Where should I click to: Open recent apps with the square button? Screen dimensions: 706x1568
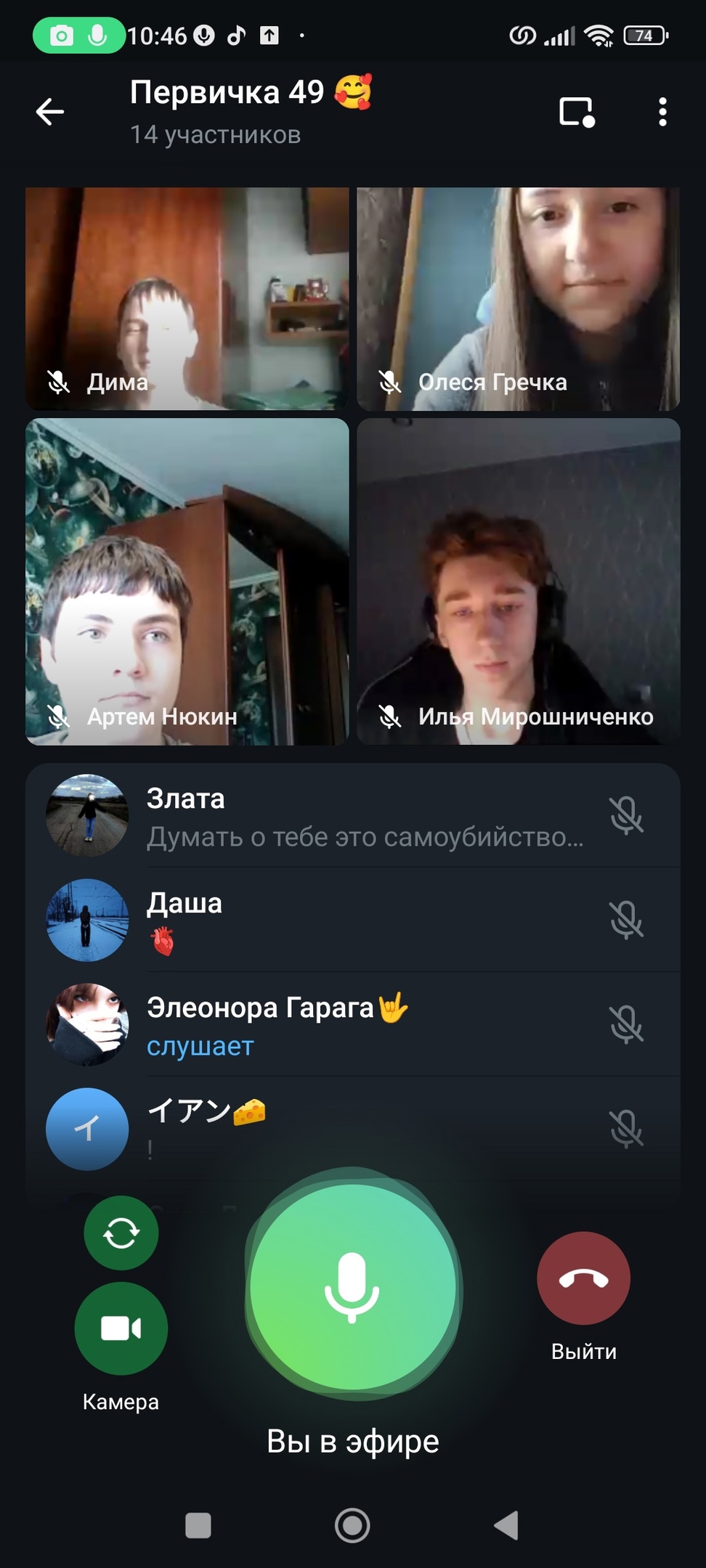click(198, 1525)
